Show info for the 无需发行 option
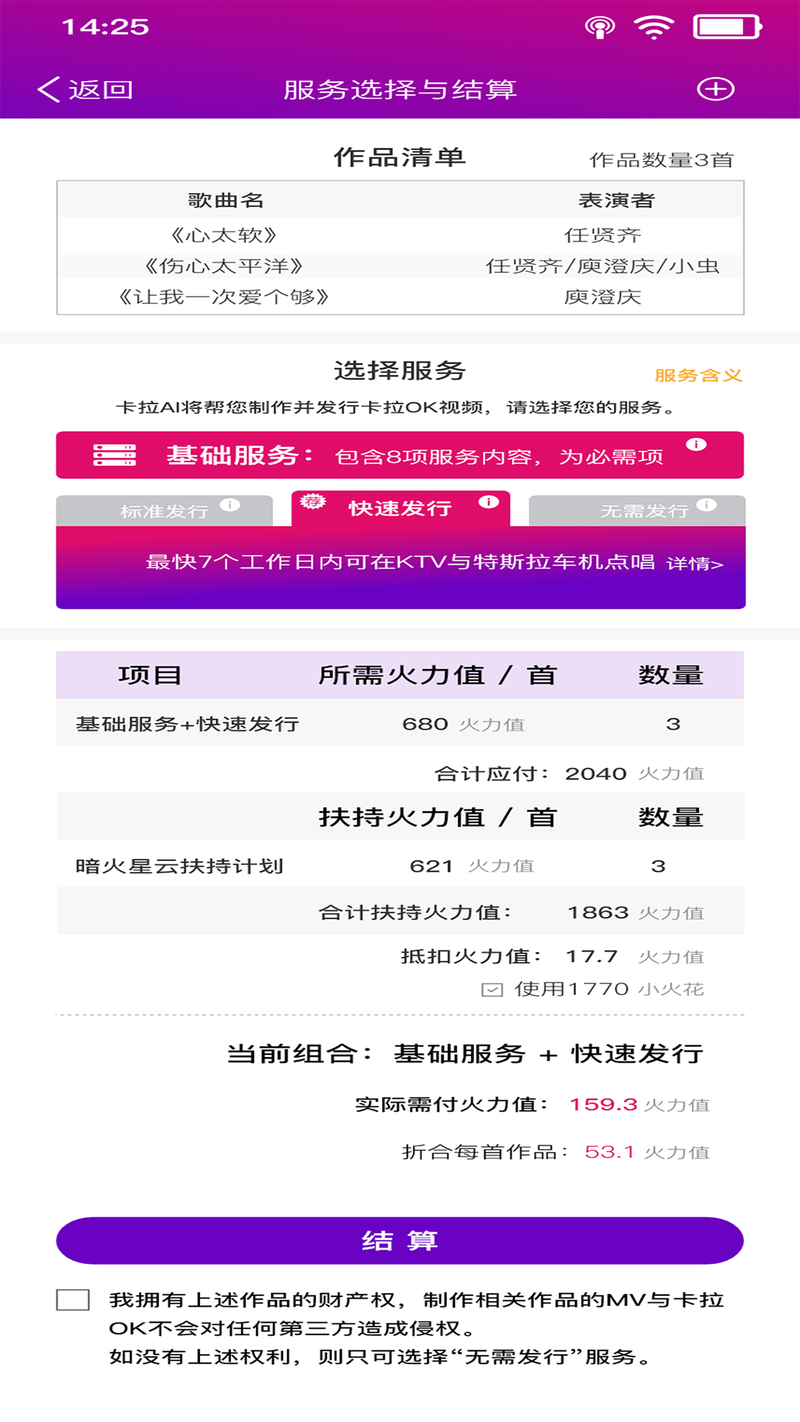The image size is (800, 1422). [x=705, y=504]
